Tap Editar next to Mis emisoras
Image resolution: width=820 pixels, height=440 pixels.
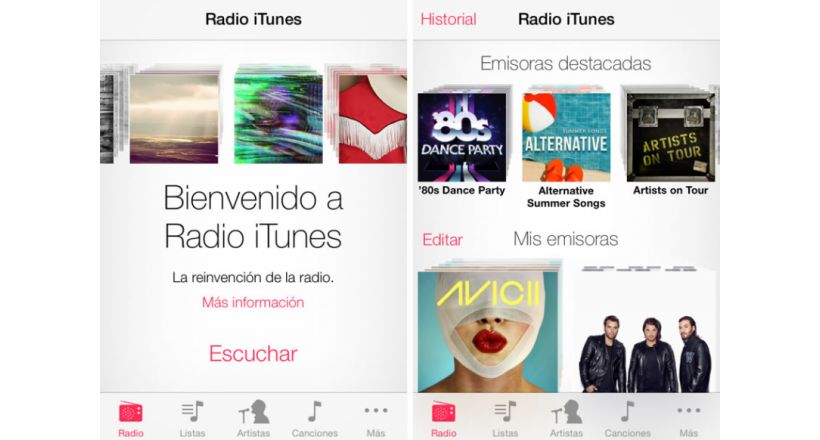[x=442, y=240]
